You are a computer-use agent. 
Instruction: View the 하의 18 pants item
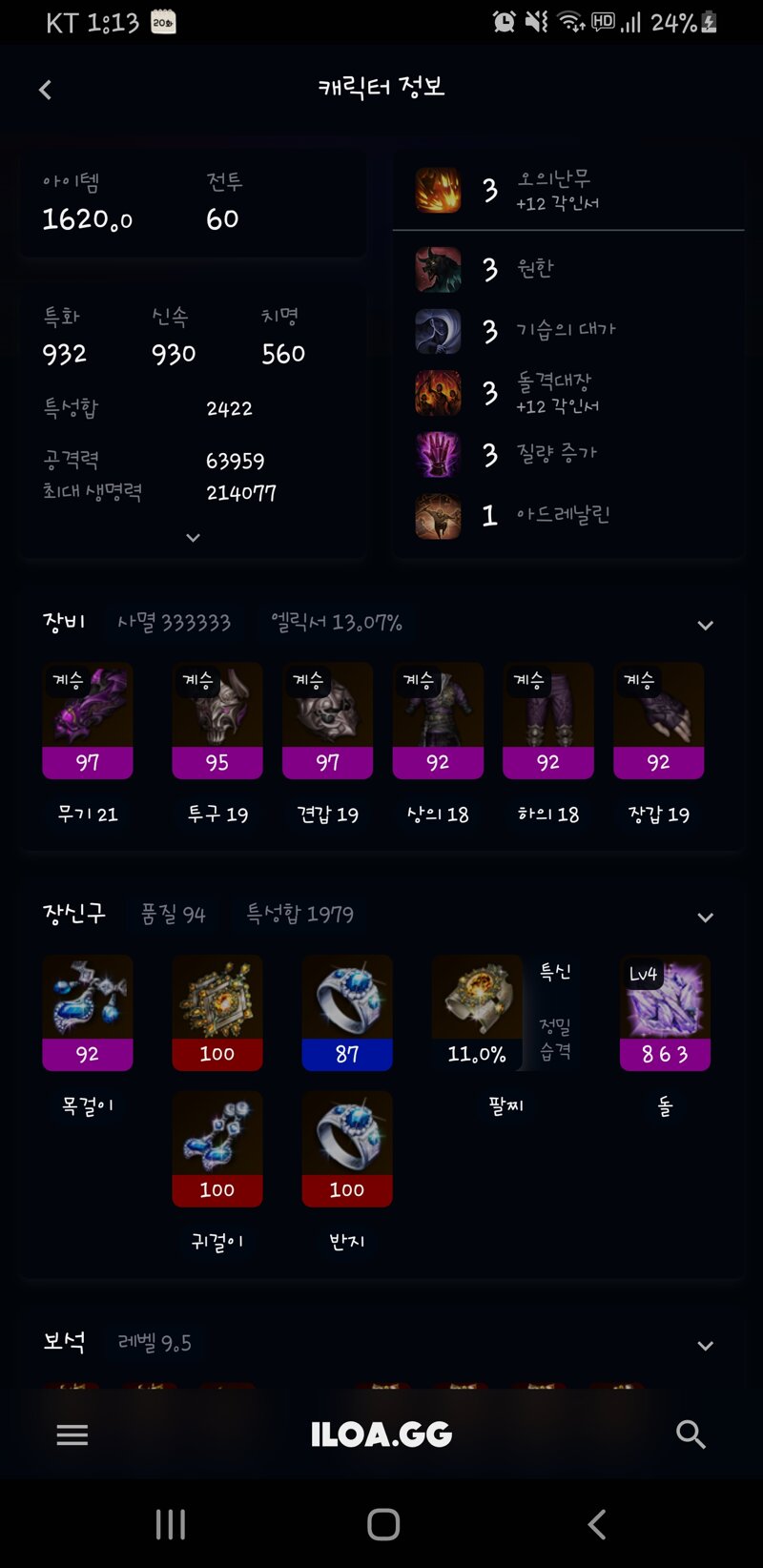click(548, 721)
